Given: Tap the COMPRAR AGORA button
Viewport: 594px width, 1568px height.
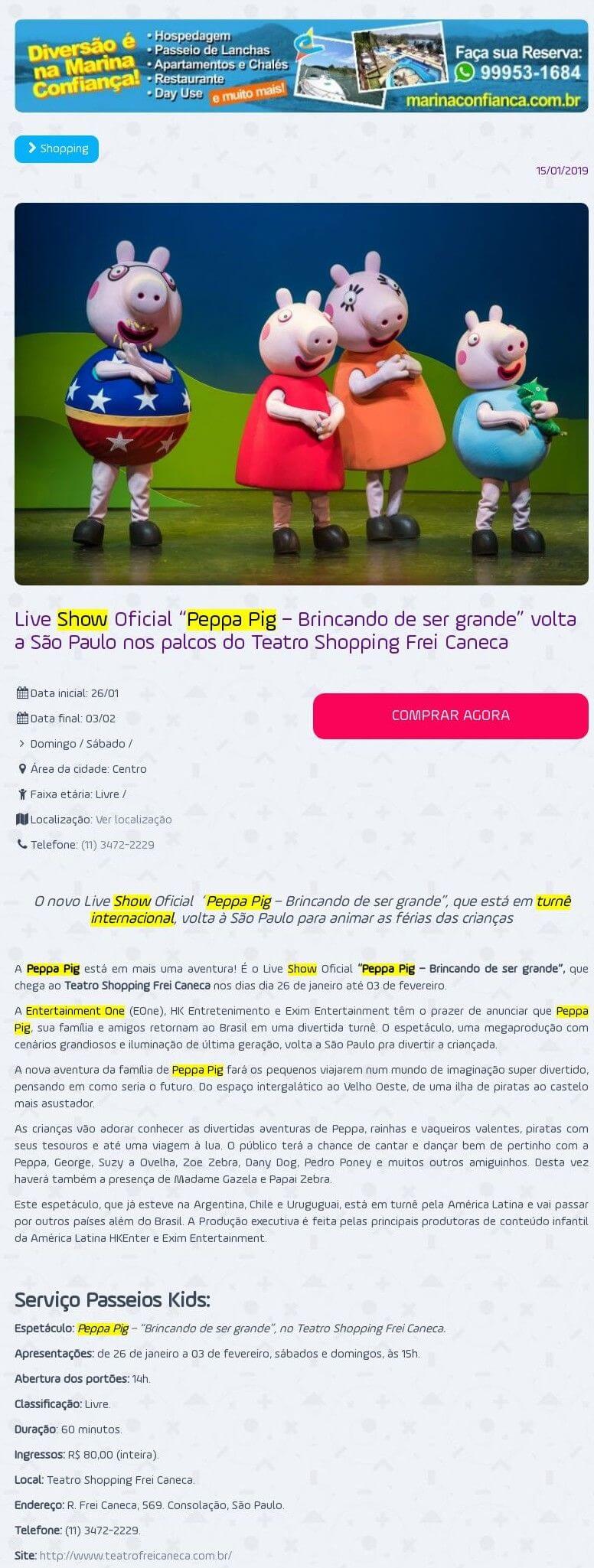Looking at the screenshot, I should coord(450,716).
